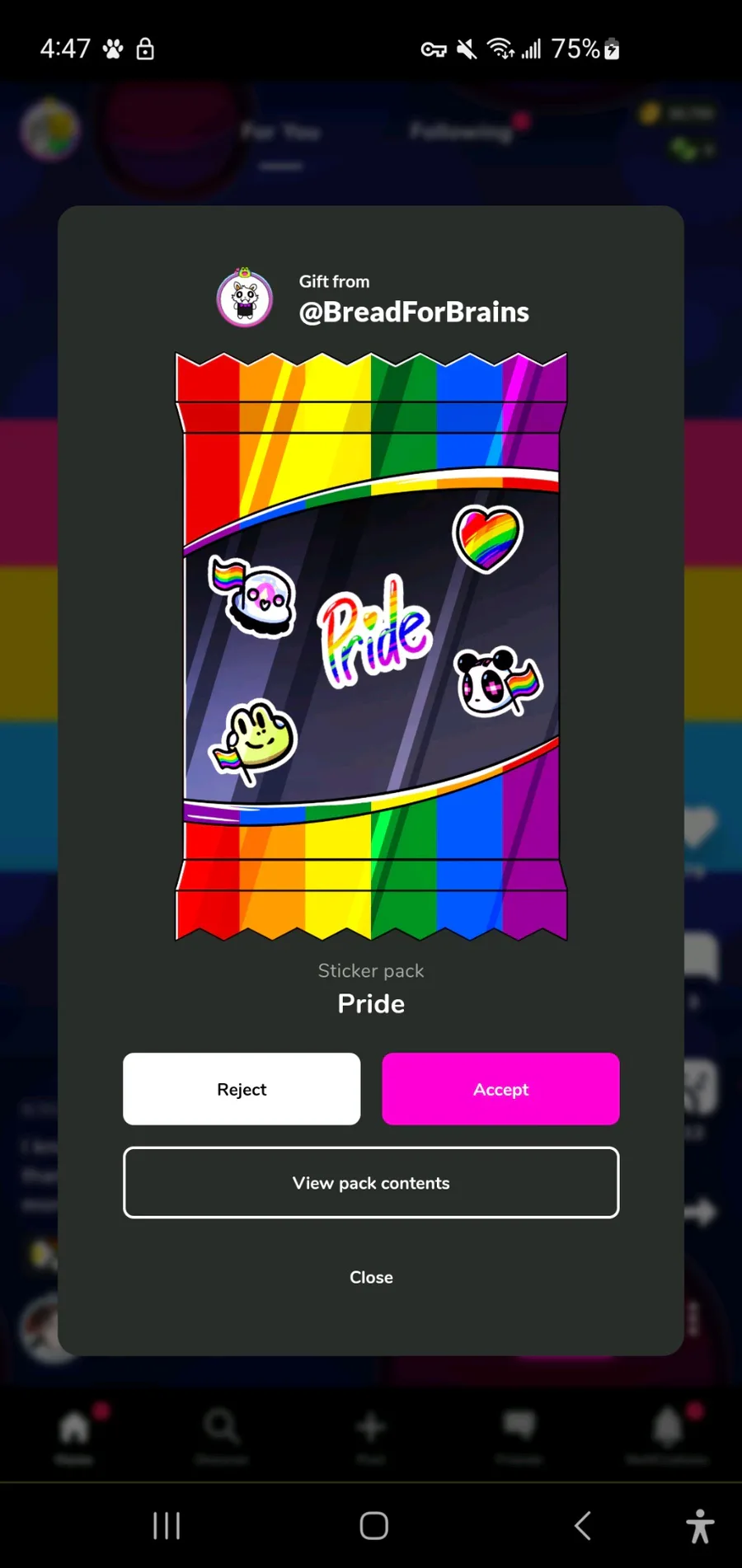Screen dimensions: 742x1568
Task: Close the gift dialog
Action: (371, 1277)
